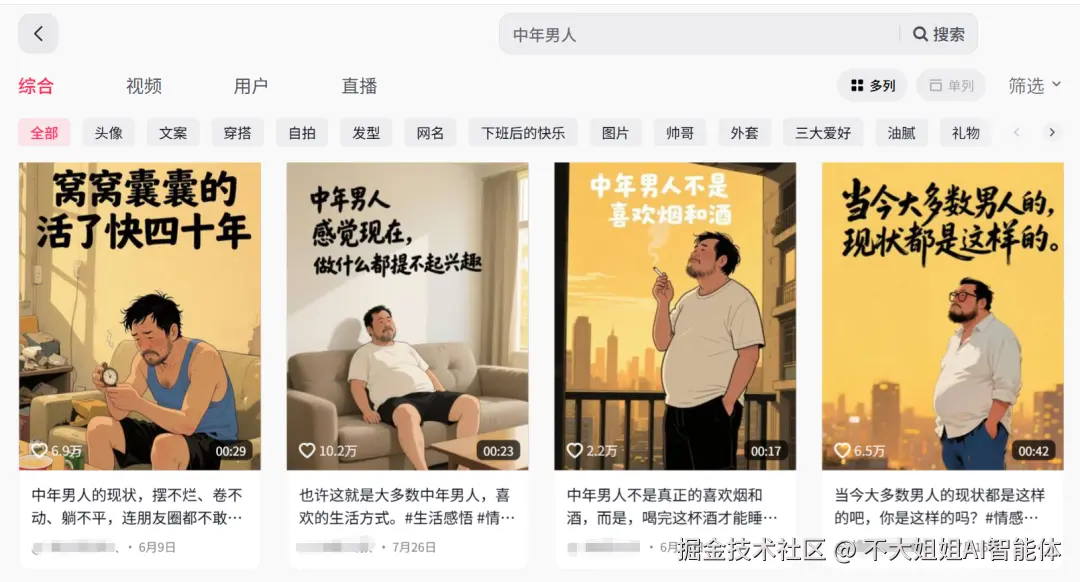Switch to the 视频 tab
Viewport: 1080px width, 582px height.
tap(143, 86)
